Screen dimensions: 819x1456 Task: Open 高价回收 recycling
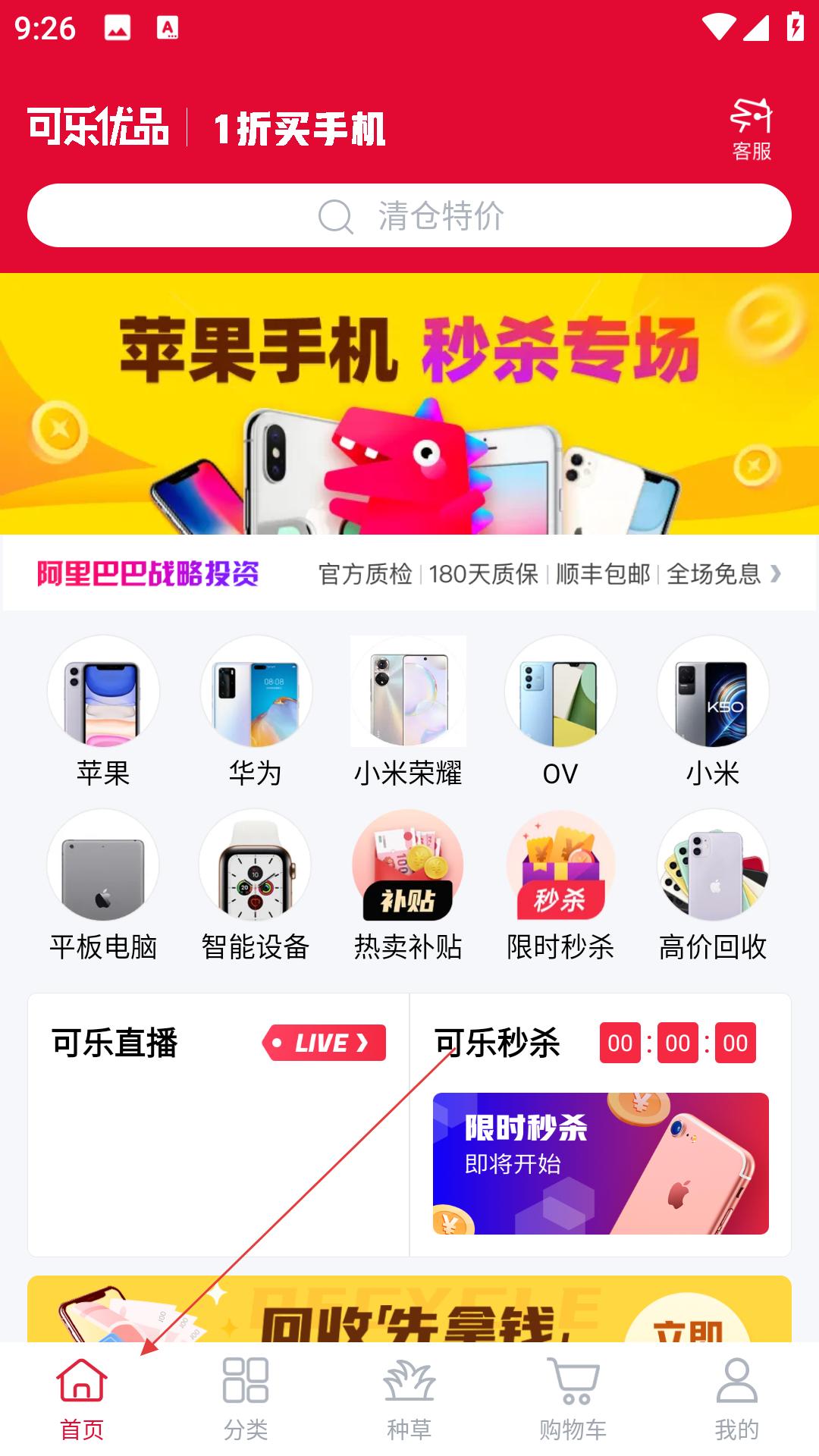713,886
